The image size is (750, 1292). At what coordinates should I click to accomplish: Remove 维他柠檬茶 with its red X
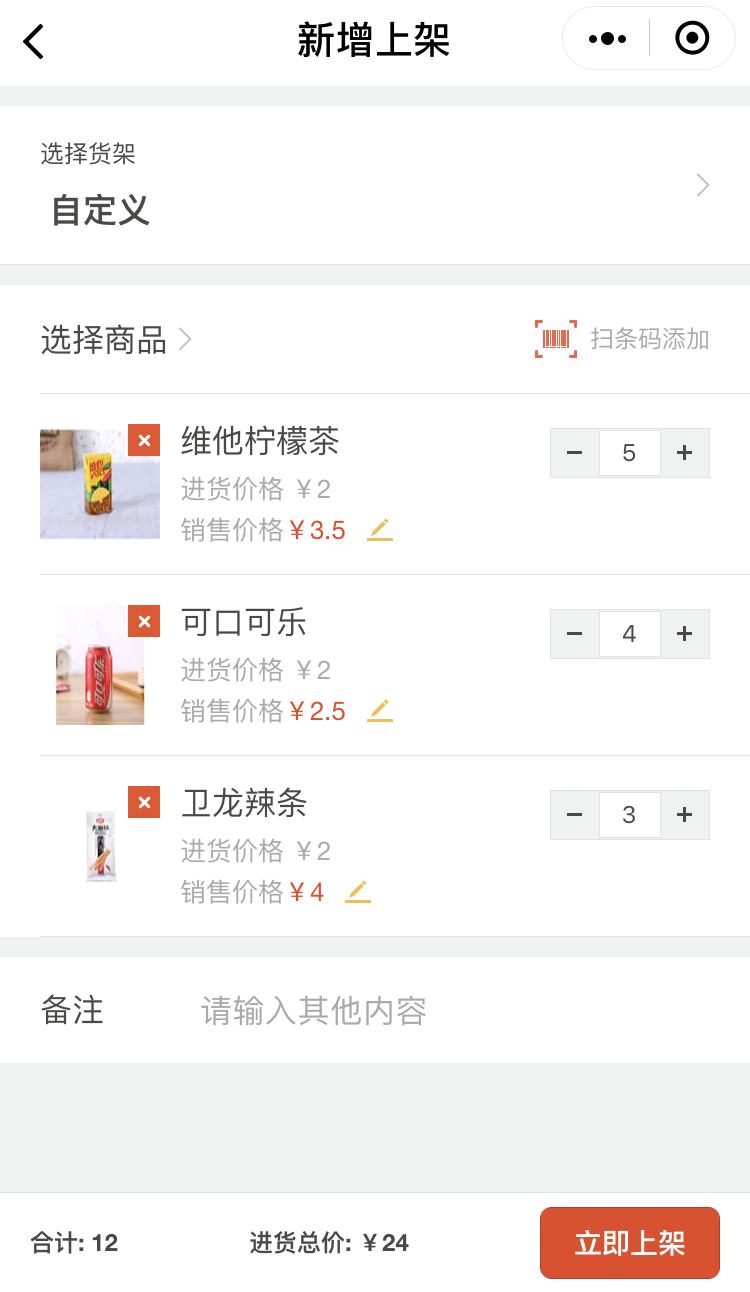pyautogui.click(x=144, y=440)
